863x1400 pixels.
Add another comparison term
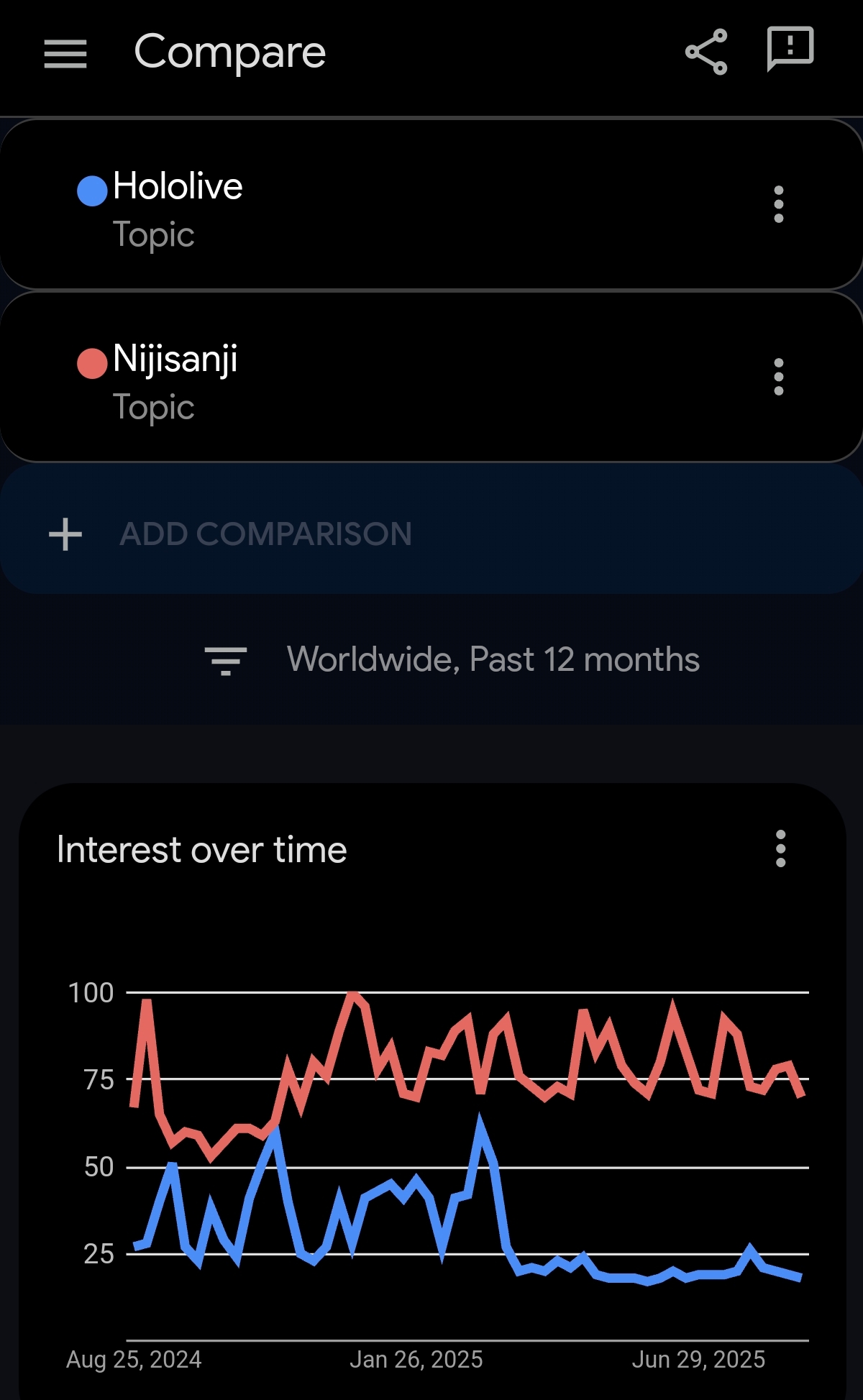pos(431,534)
